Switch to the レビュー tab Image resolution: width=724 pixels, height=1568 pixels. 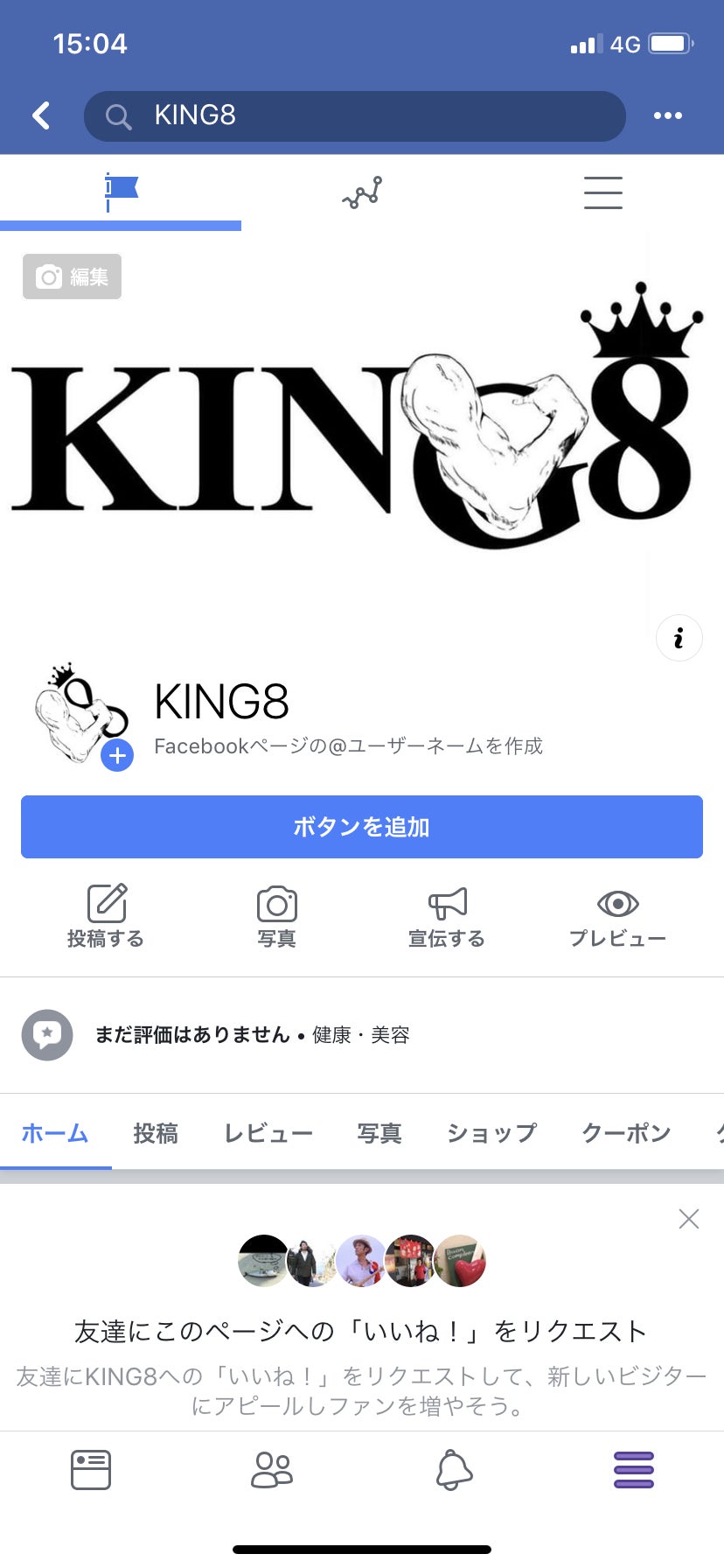(x=268, y=1133)
